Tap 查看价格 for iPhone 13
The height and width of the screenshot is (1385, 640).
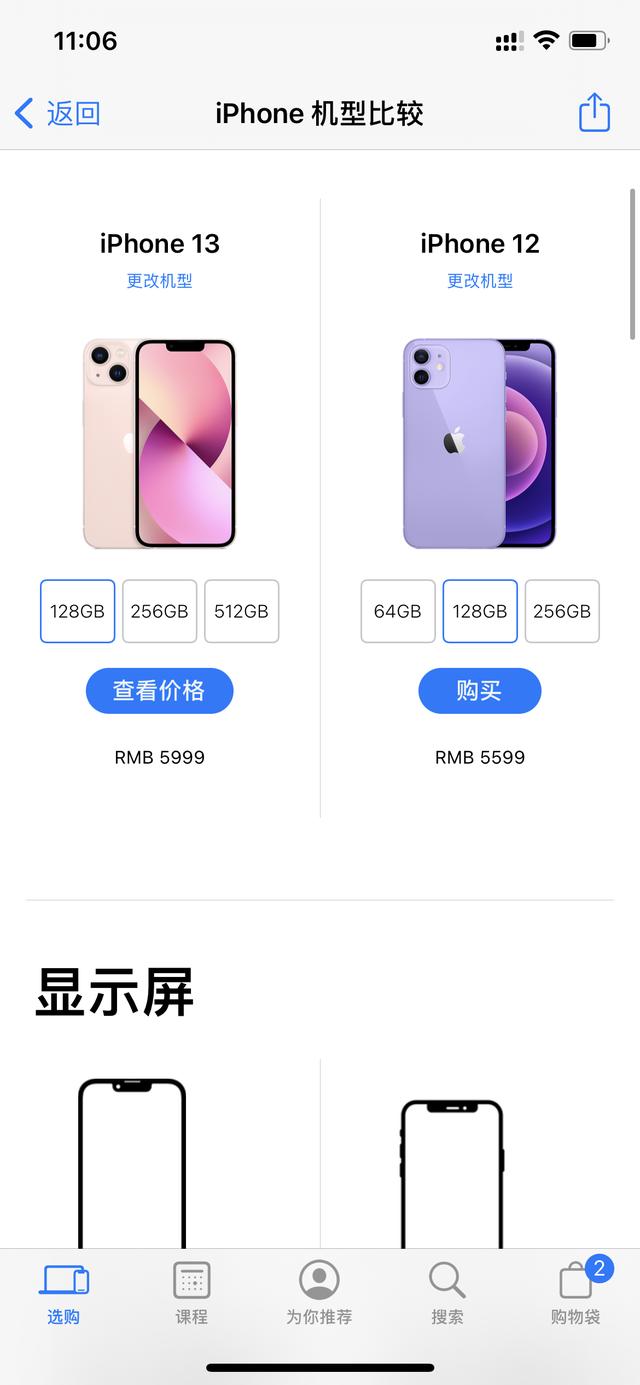point(159,691)
